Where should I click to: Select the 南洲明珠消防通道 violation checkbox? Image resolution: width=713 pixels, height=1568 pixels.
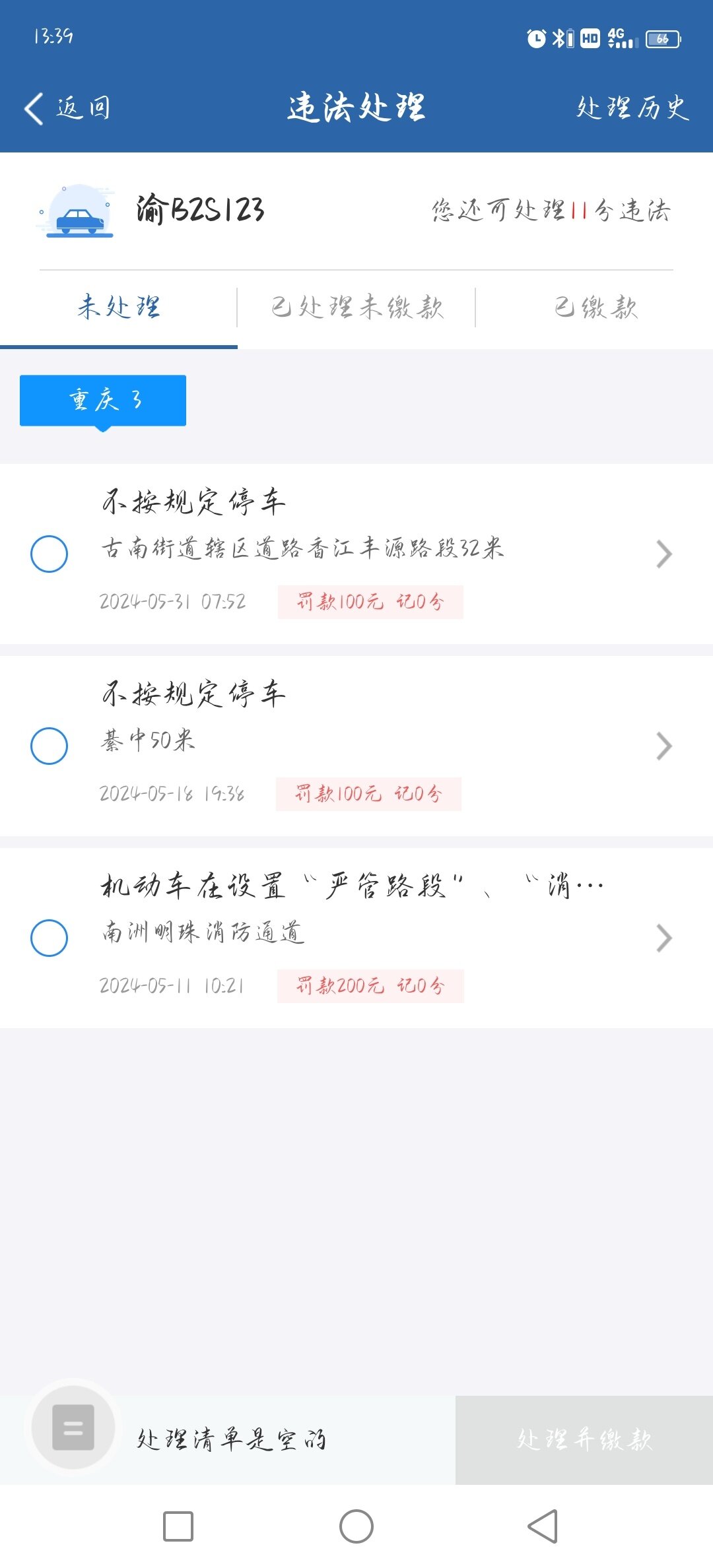tap(50, 938)
